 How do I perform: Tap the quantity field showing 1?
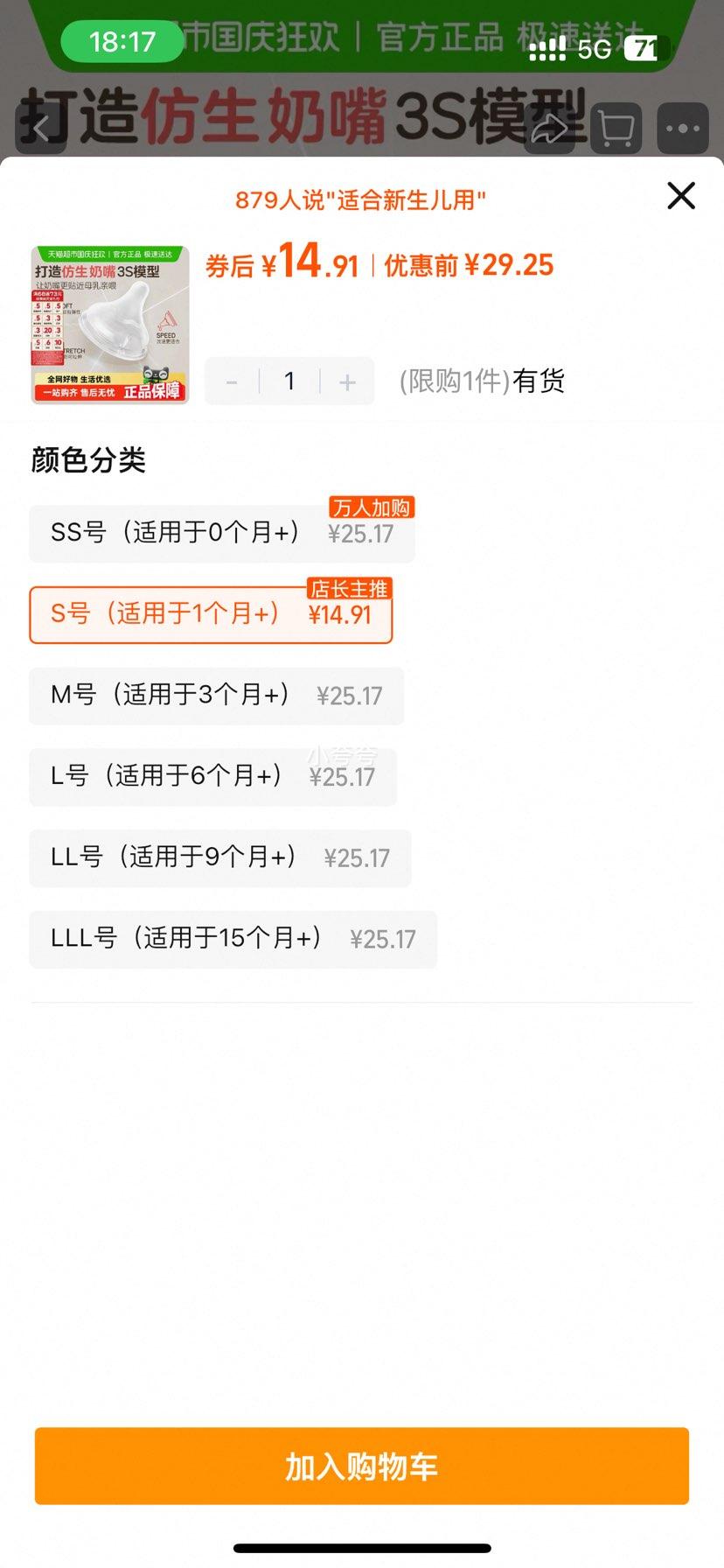(x=289, y=381)
